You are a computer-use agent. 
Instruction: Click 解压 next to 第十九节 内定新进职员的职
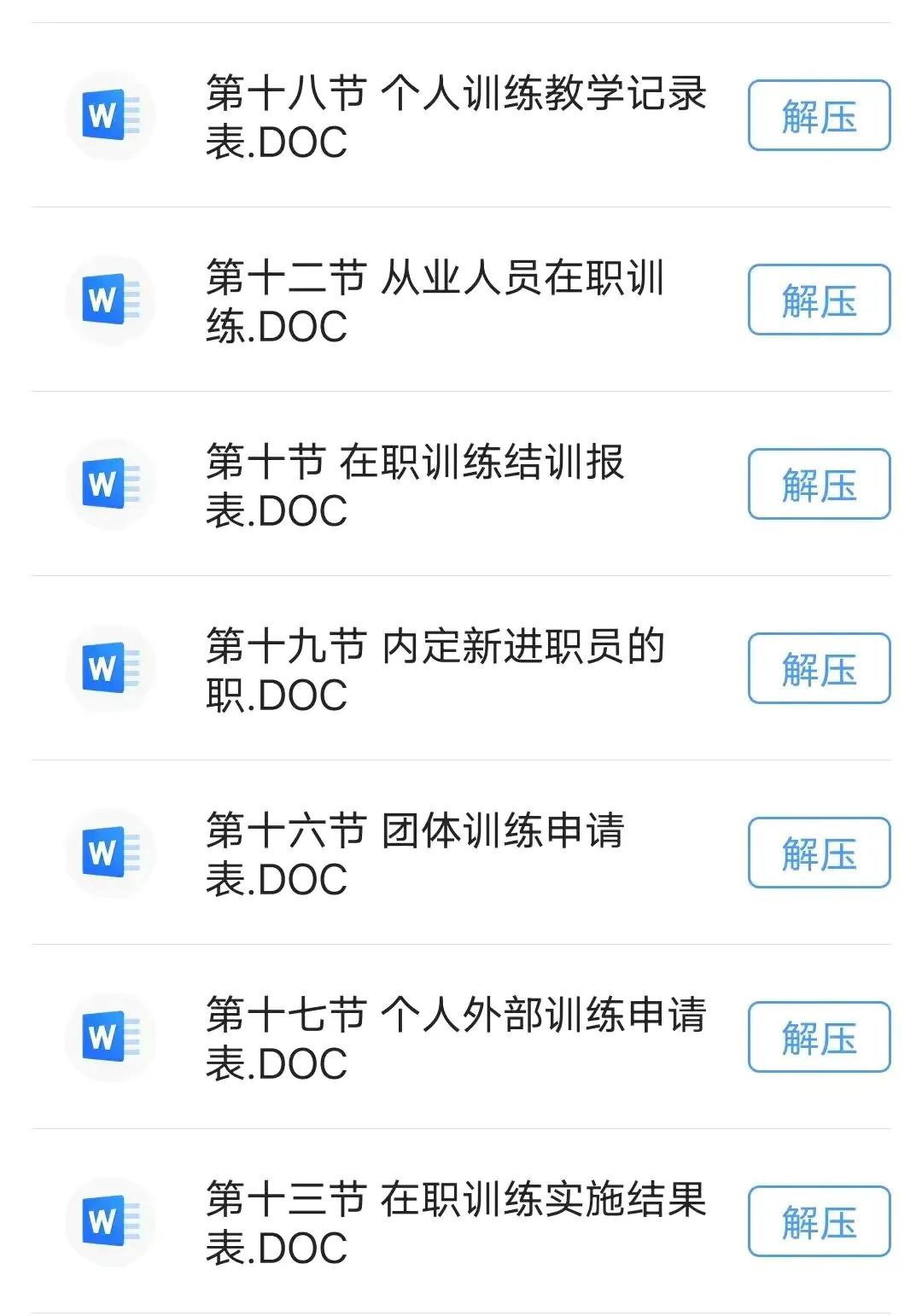(x=817, y=668)
